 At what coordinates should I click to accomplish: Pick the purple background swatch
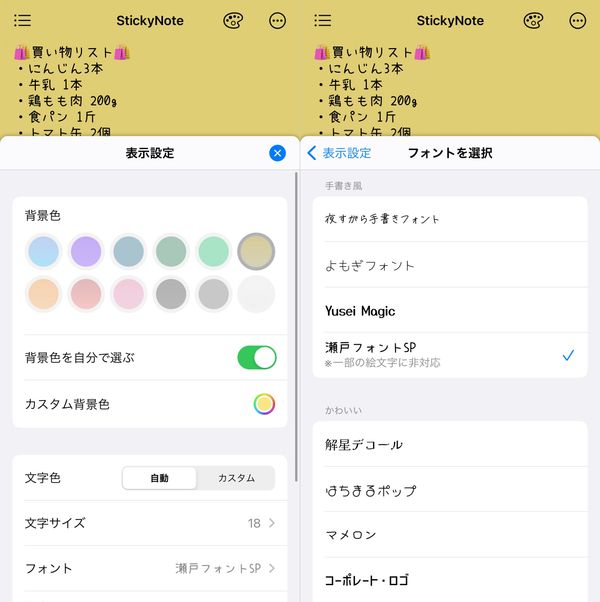point(86,251)
